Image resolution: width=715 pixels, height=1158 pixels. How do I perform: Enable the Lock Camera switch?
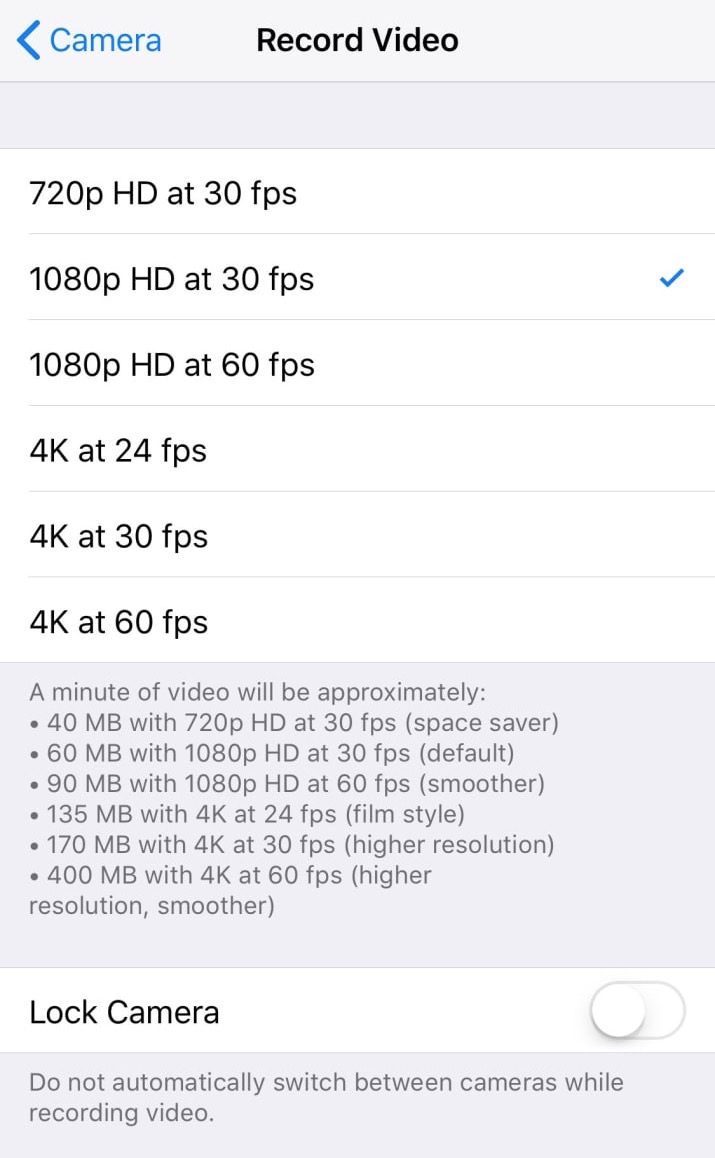click(637, 1011)
